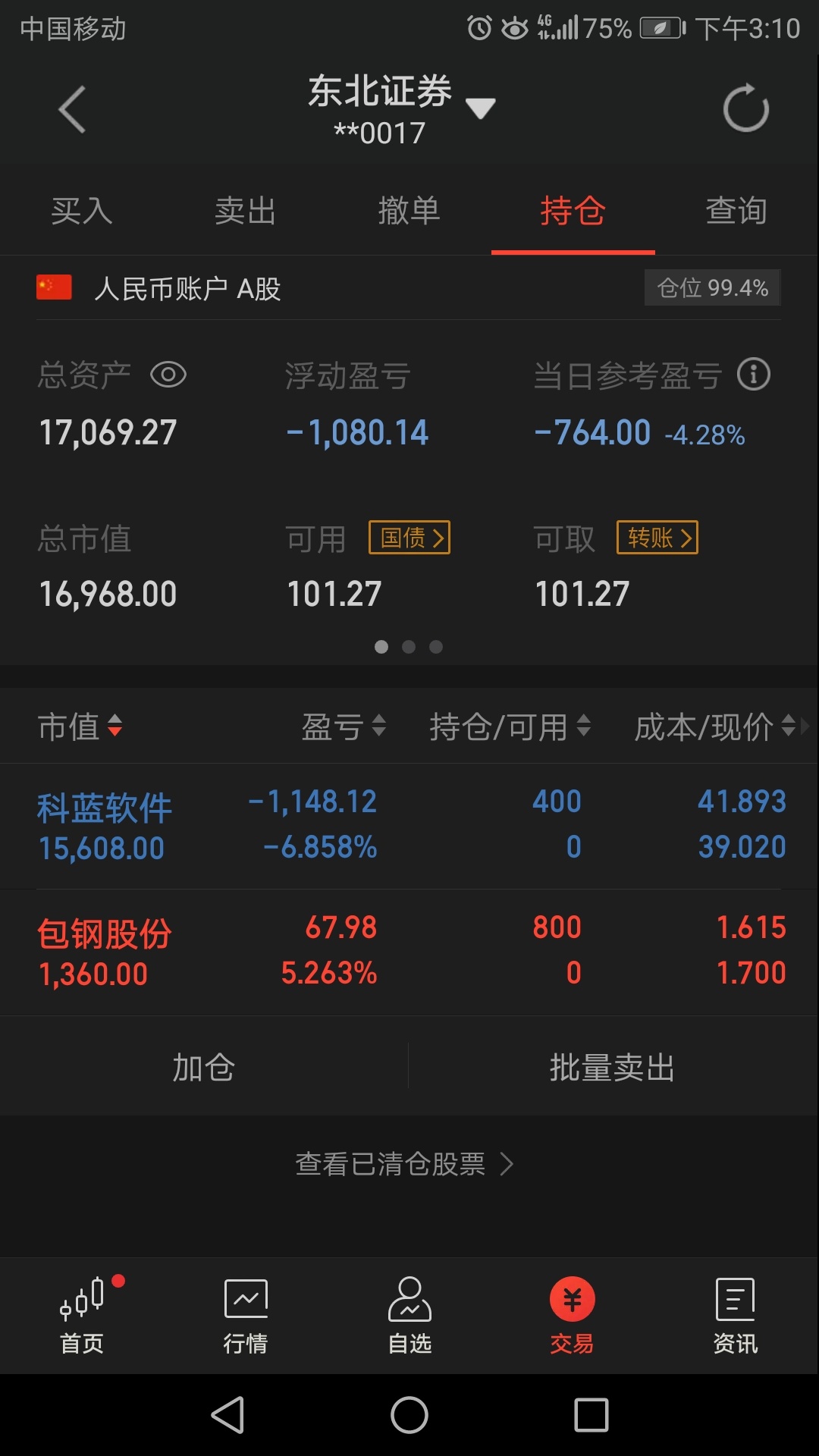
Task: Sort holdings by 盈亏
Action: point(344,726)
